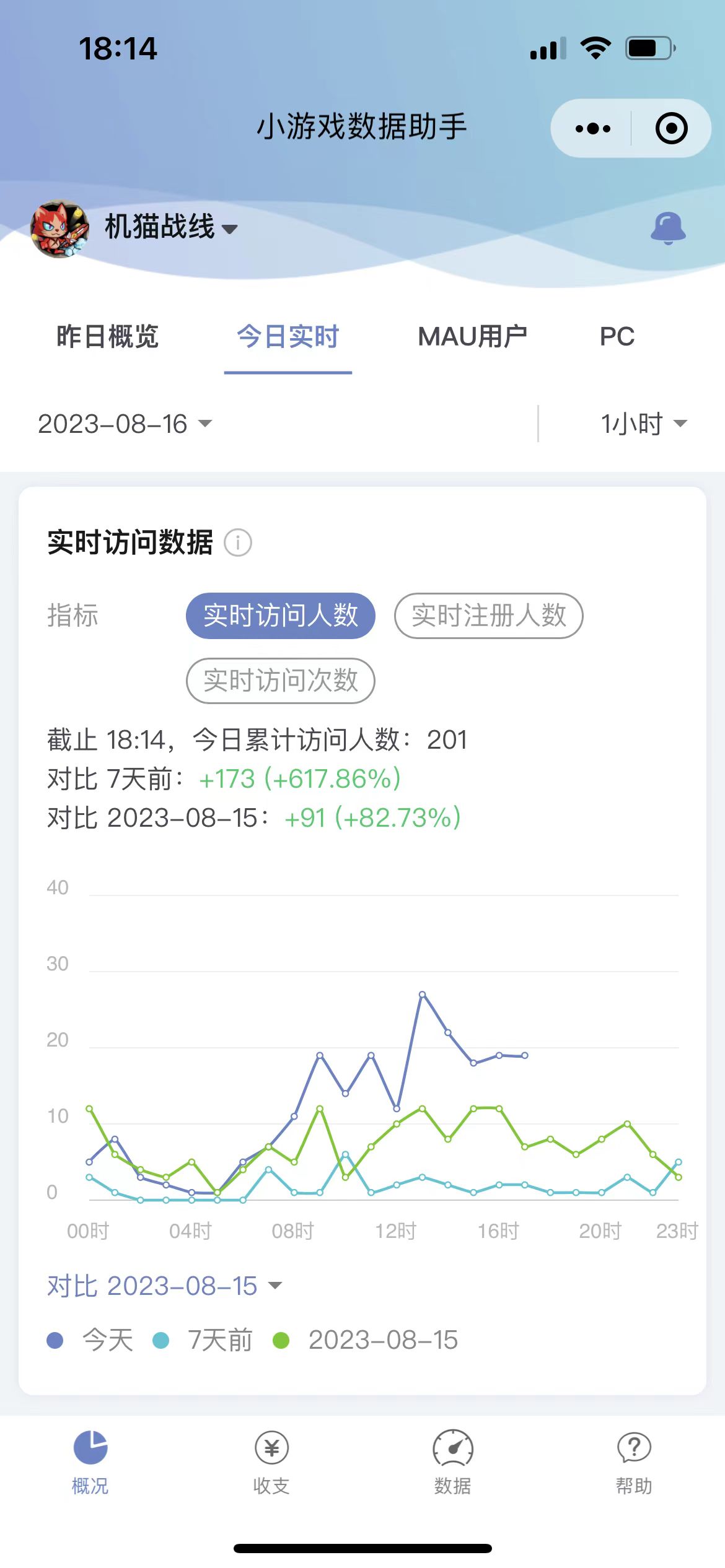Open the 1小时 interval dropdown
This screenshot has width=725, height=1568.
[643, 424]
